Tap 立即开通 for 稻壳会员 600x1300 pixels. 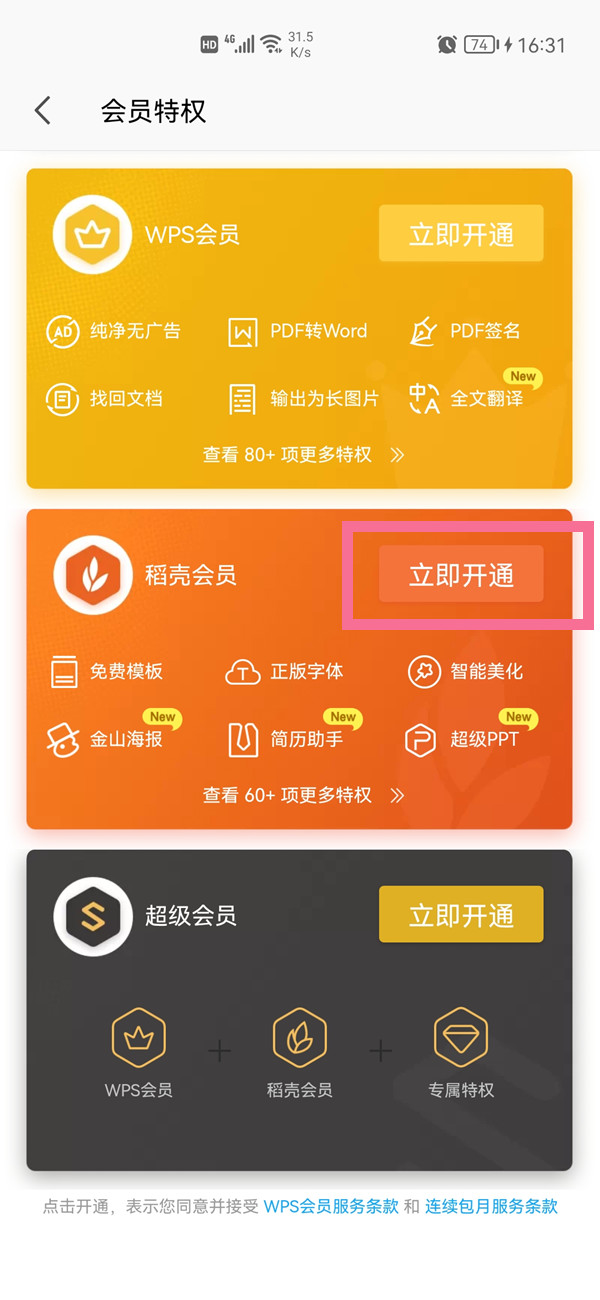[461, 574]
